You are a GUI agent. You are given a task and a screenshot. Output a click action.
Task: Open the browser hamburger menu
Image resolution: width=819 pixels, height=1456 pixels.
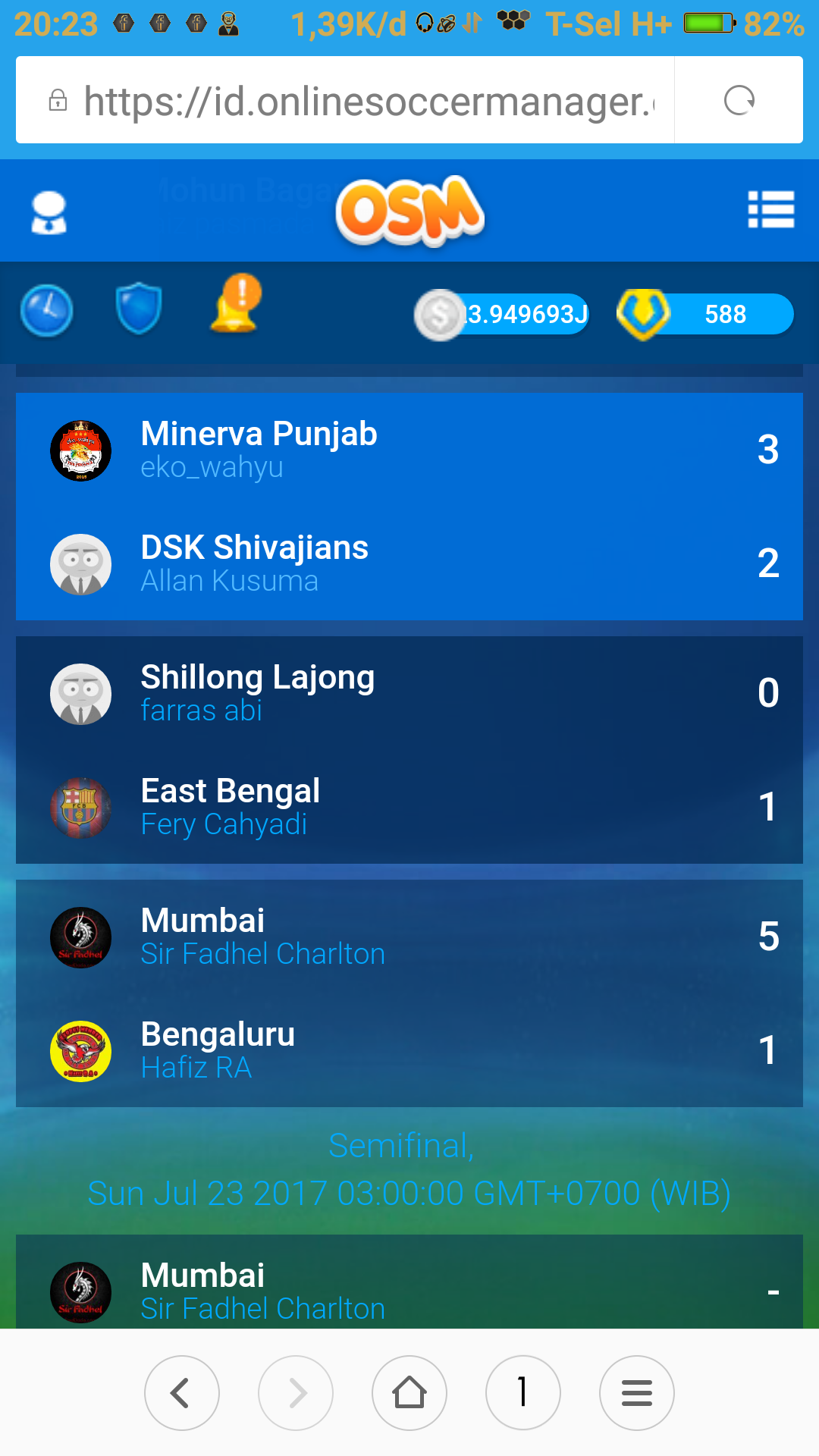pyautogui.click(x=637, y=1393)
